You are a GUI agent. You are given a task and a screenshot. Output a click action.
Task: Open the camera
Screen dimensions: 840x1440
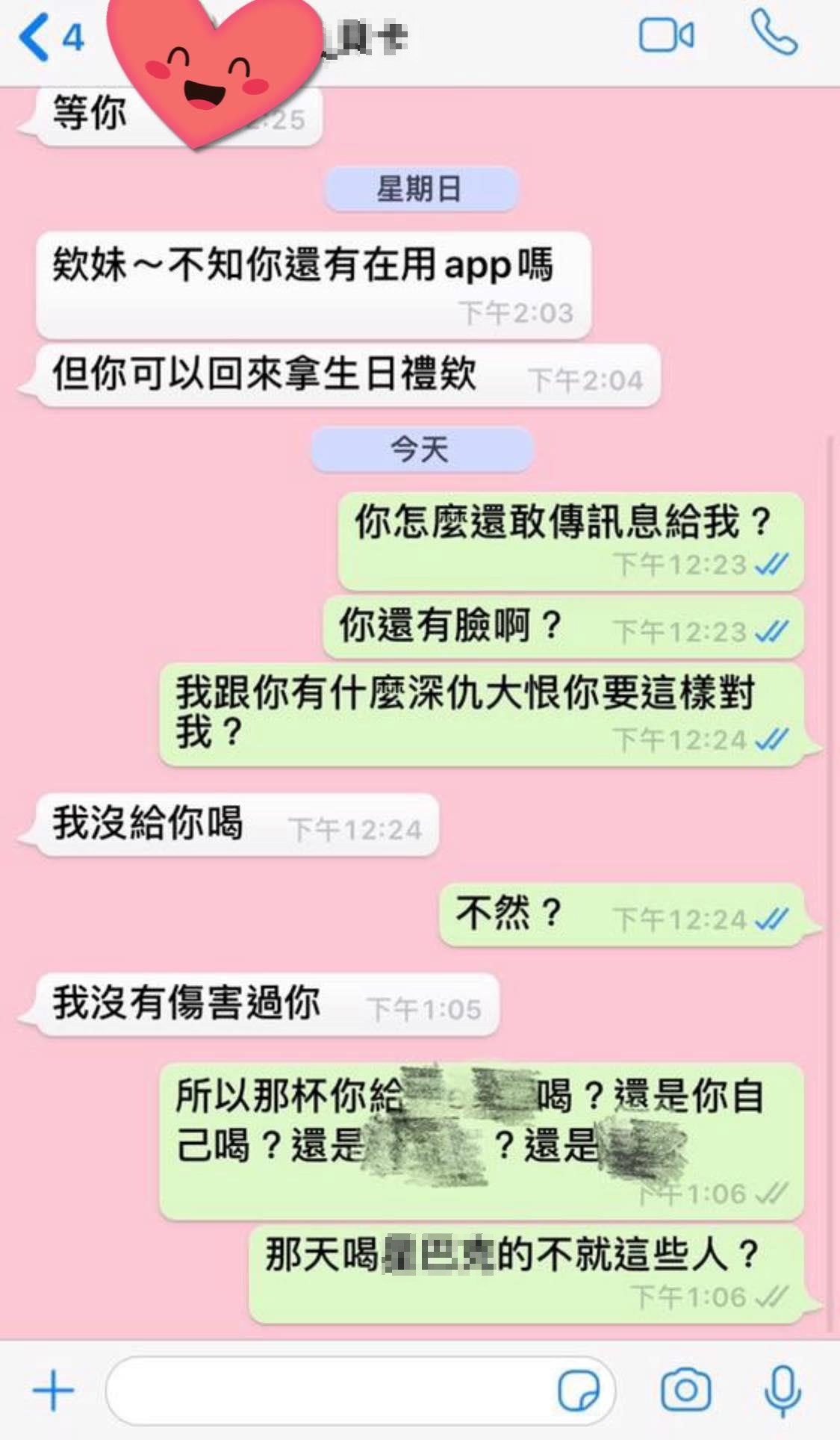click(x=685, y=1390)
